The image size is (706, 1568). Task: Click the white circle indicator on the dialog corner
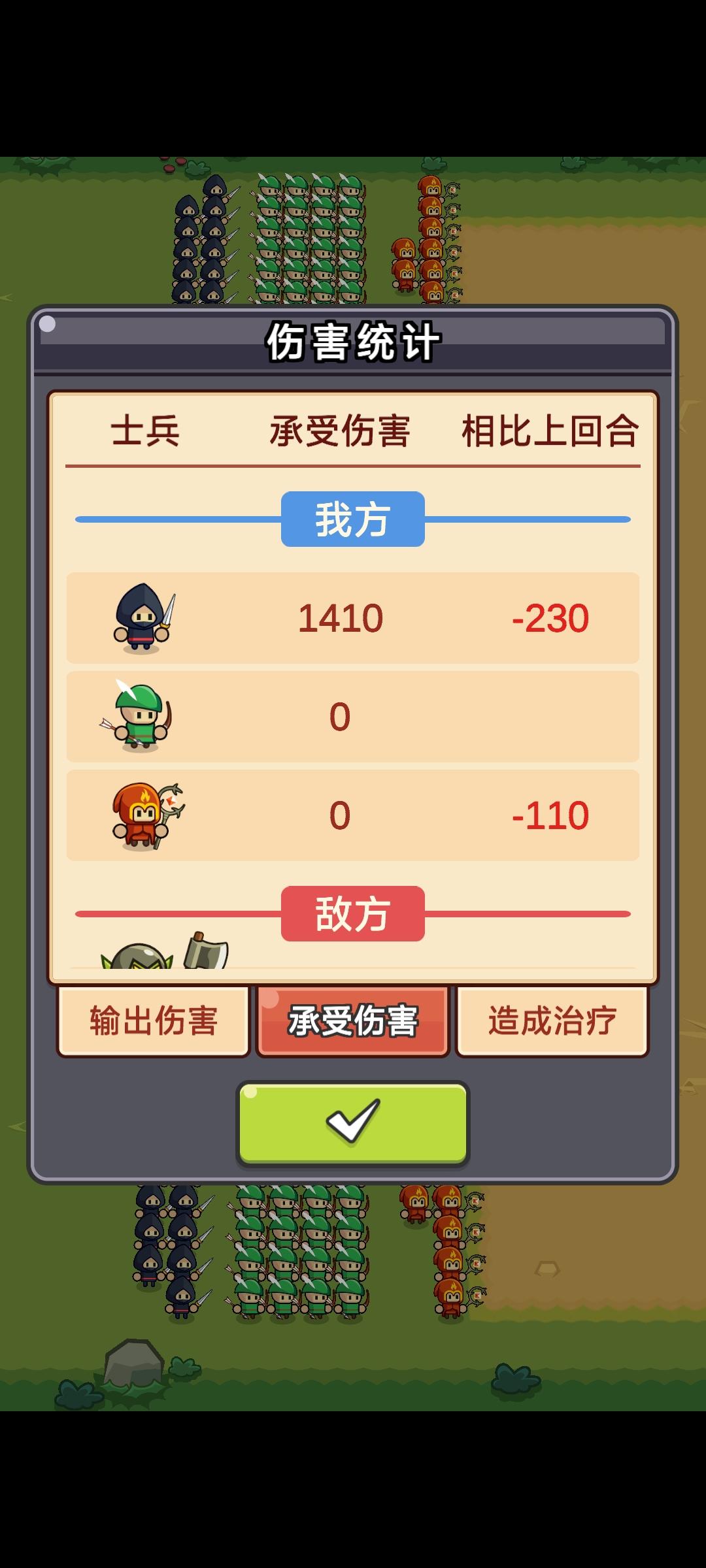(48, 321)
